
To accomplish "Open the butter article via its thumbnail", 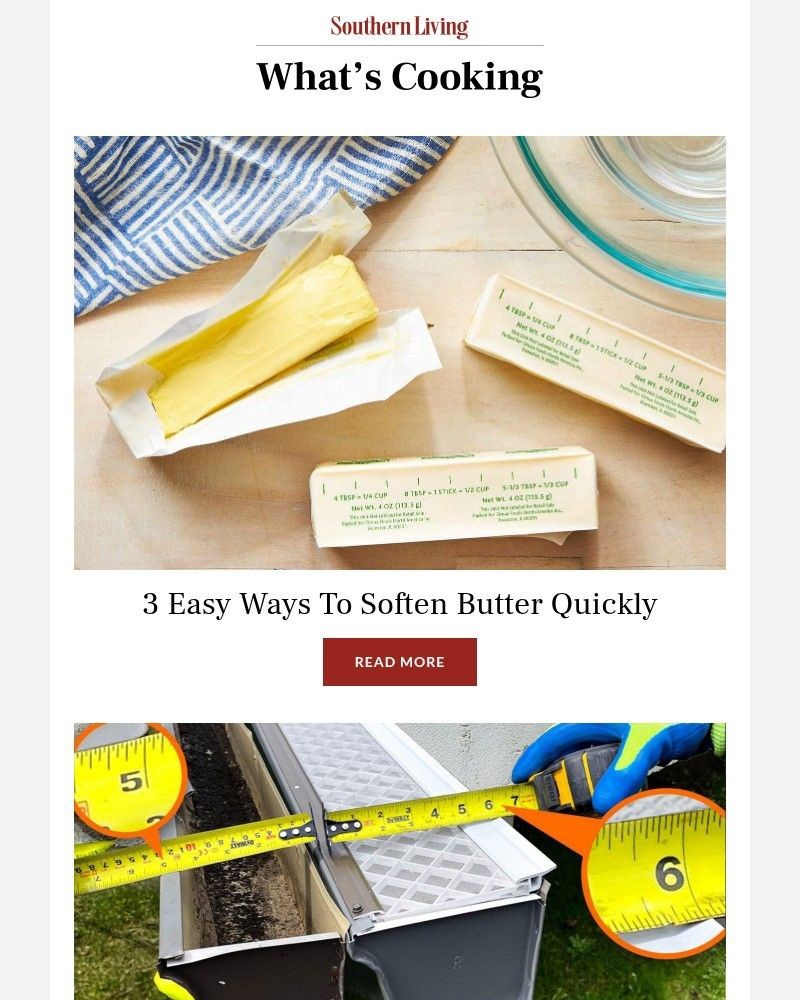I will 400,351.
